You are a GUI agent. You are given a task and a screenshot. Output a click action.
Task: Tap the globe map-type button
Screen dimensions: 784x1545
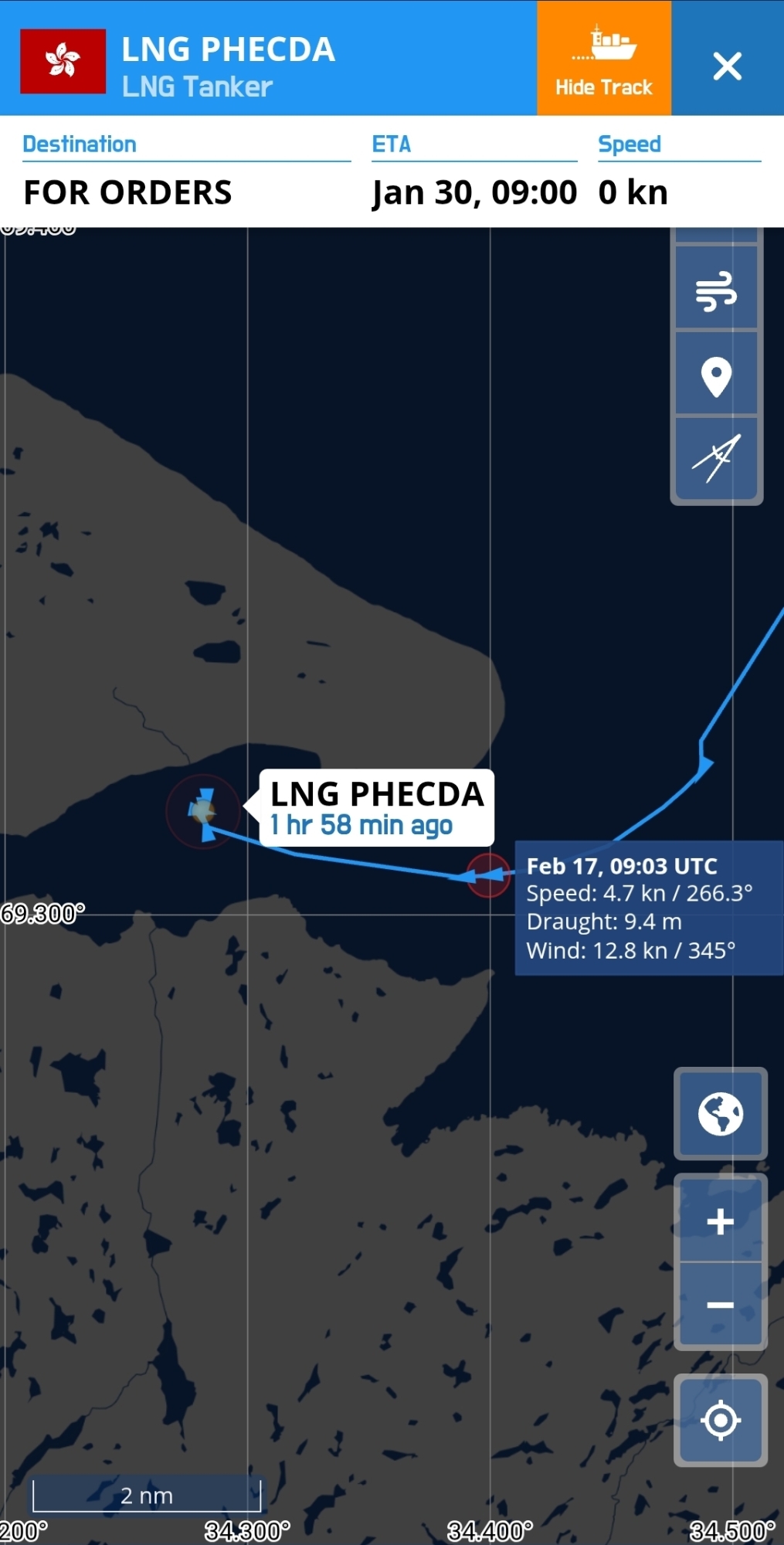click(x=720, y=1113)
